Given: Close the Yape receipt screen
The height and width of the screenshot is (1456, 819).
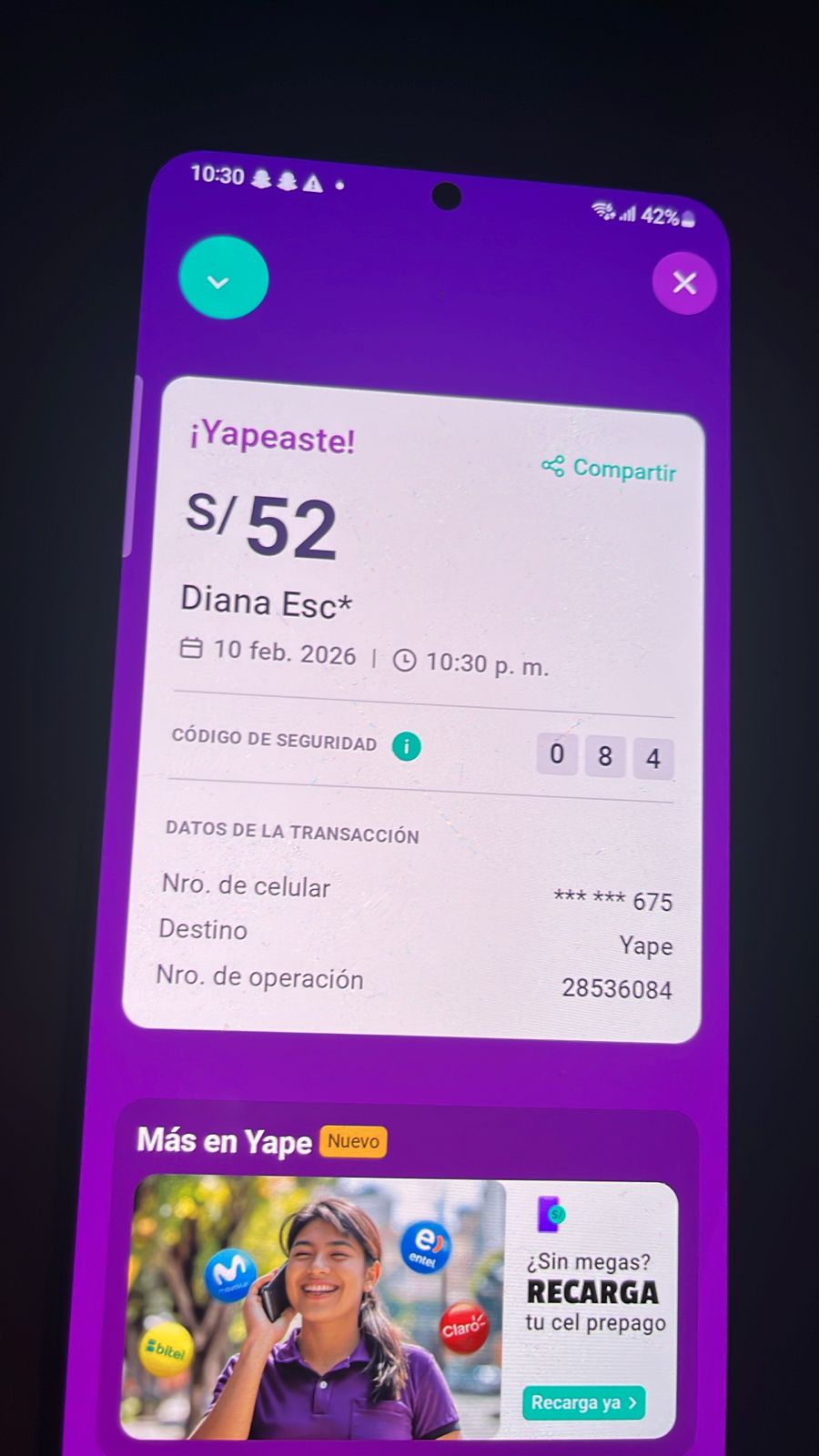Looking at the screenshot, I should [x=684, y=283].
